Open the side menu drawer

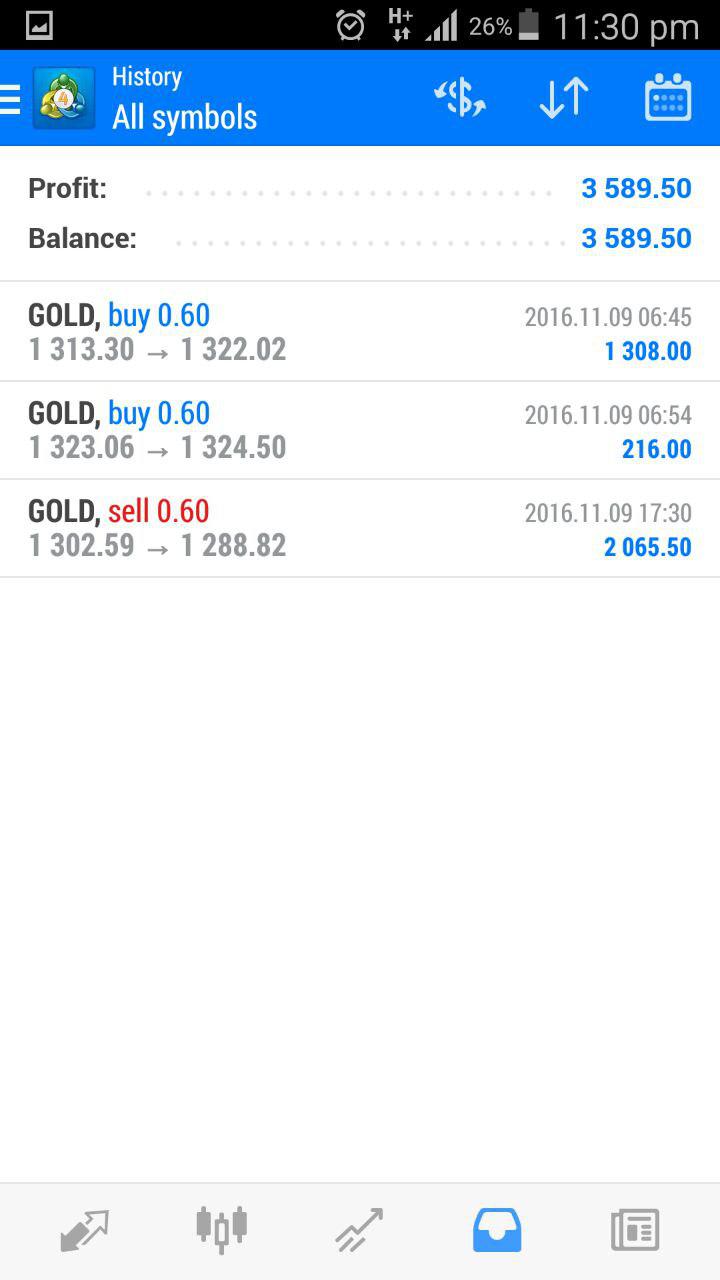pyautogui.click(x=12, y=98)
